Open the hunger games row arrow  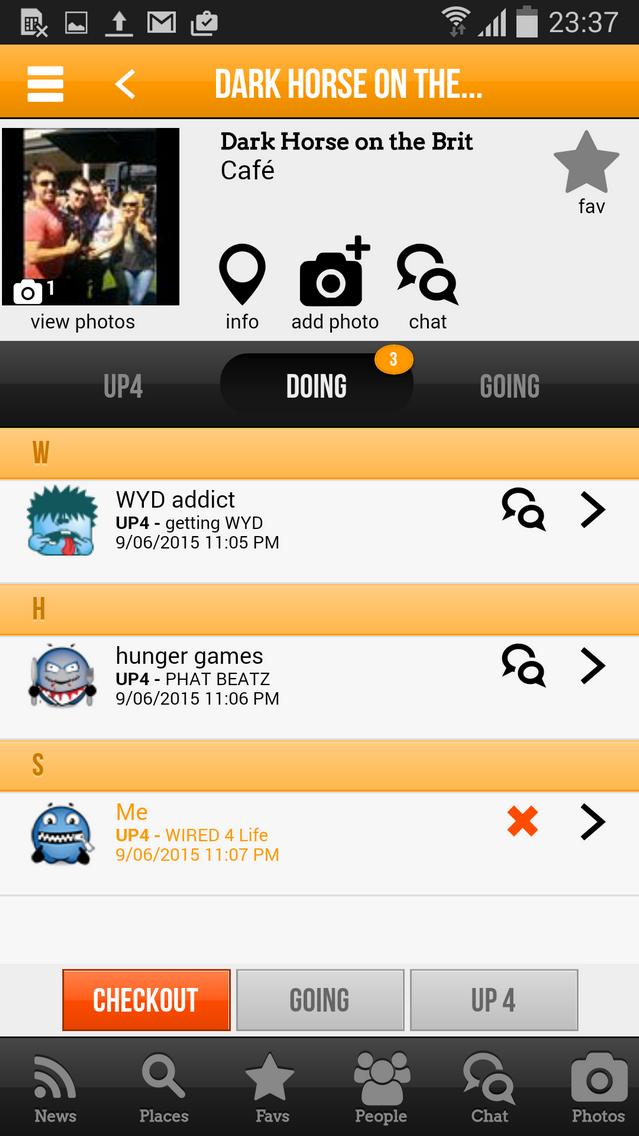[x=593, y=666]
